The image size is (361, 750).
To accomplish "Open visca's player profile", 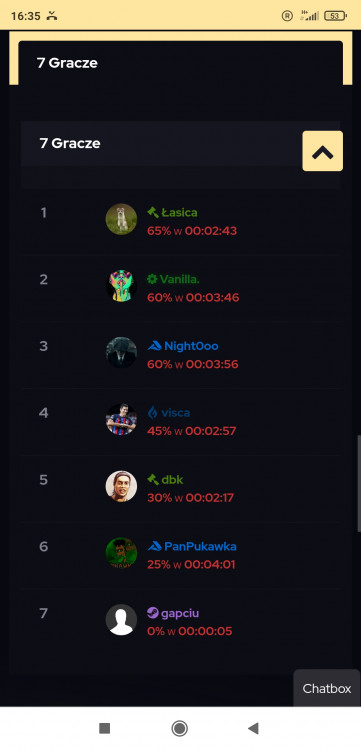I will pos(168,413).
